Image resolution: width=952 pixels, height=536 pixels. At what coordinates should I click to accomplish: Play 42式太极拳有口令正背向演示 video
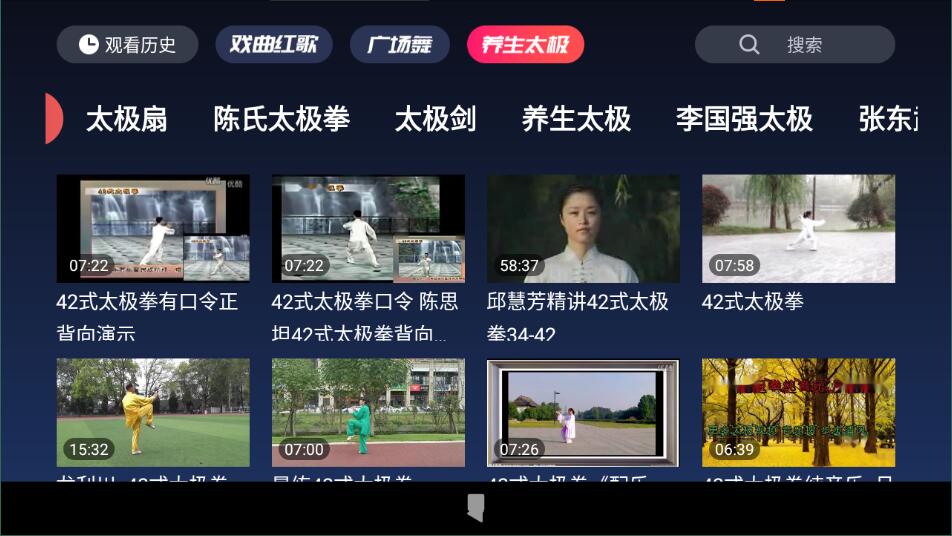[153, 229]
